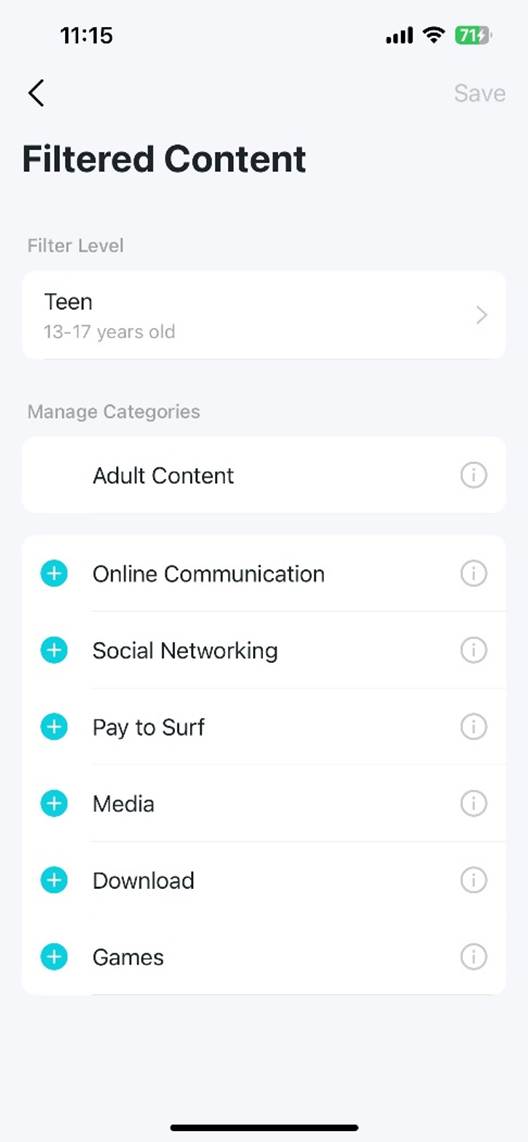This screenshot has width=528, height=1142.
Task: Add Download to blocked categories
Action: coord(54,881)
